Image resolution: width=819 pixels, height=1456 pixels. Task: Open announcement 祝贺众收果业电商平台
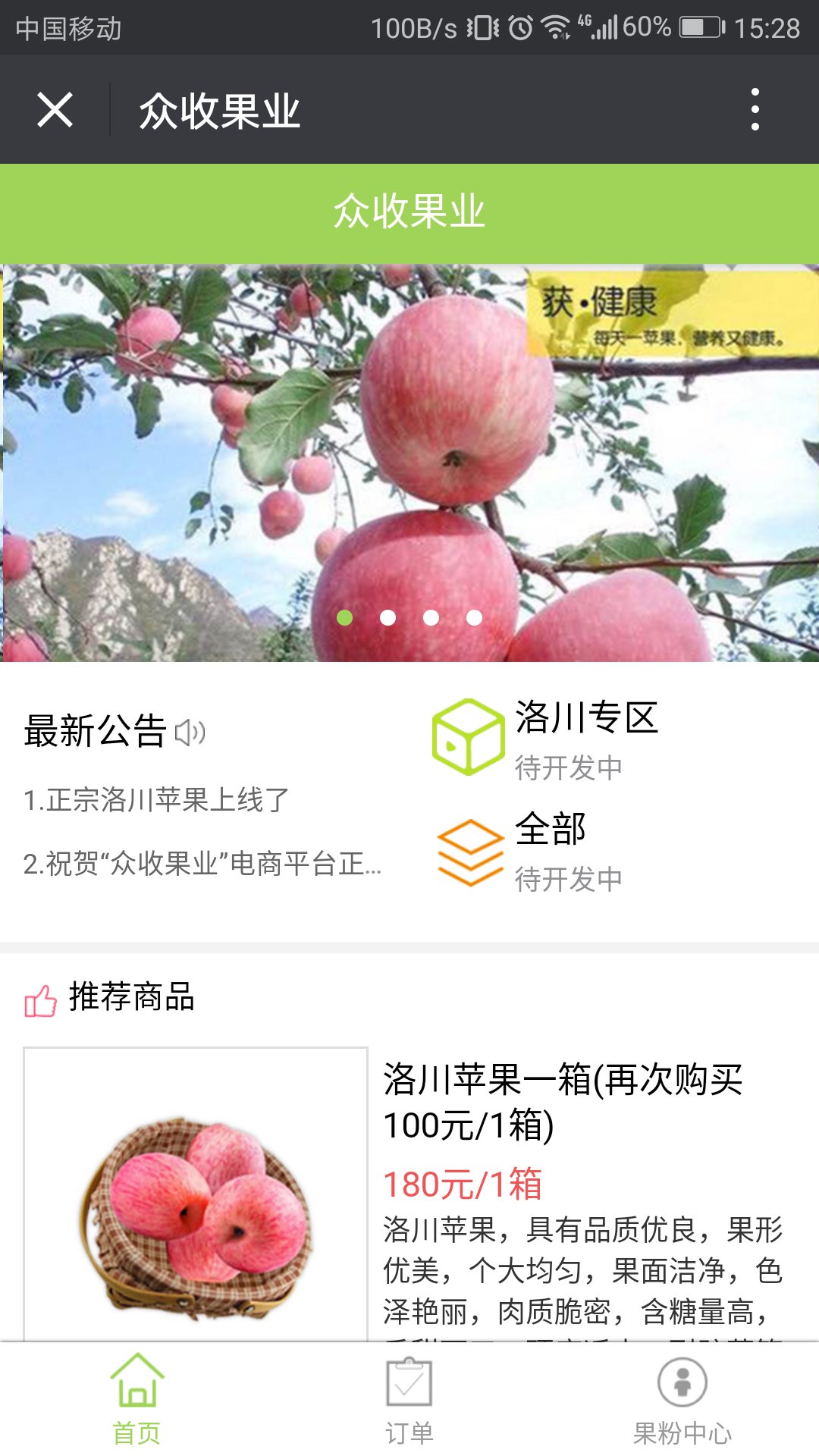pyautogui.click(x=202, y=864)
